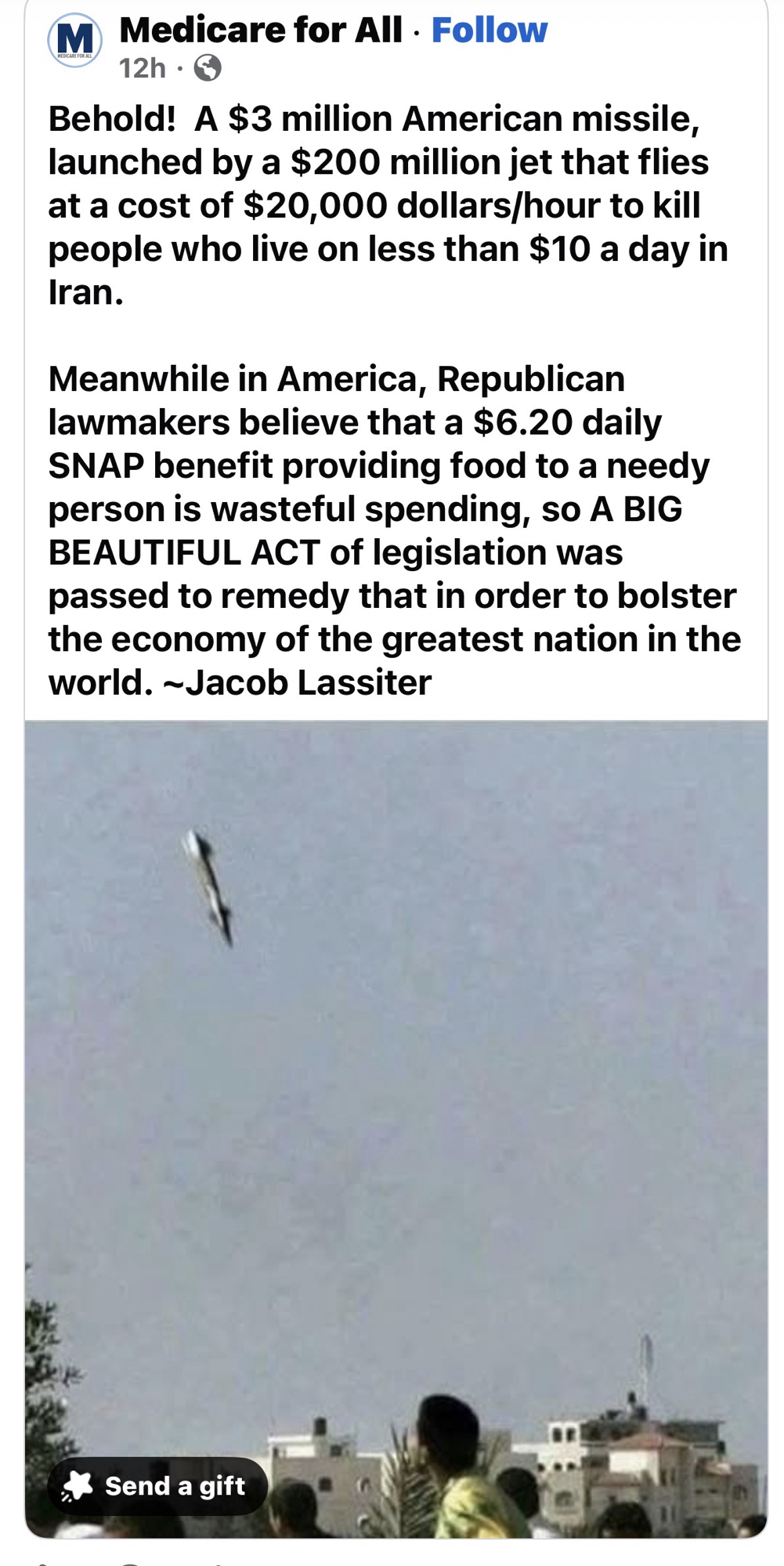Follow the Medicare for All page

click(489, 31)
